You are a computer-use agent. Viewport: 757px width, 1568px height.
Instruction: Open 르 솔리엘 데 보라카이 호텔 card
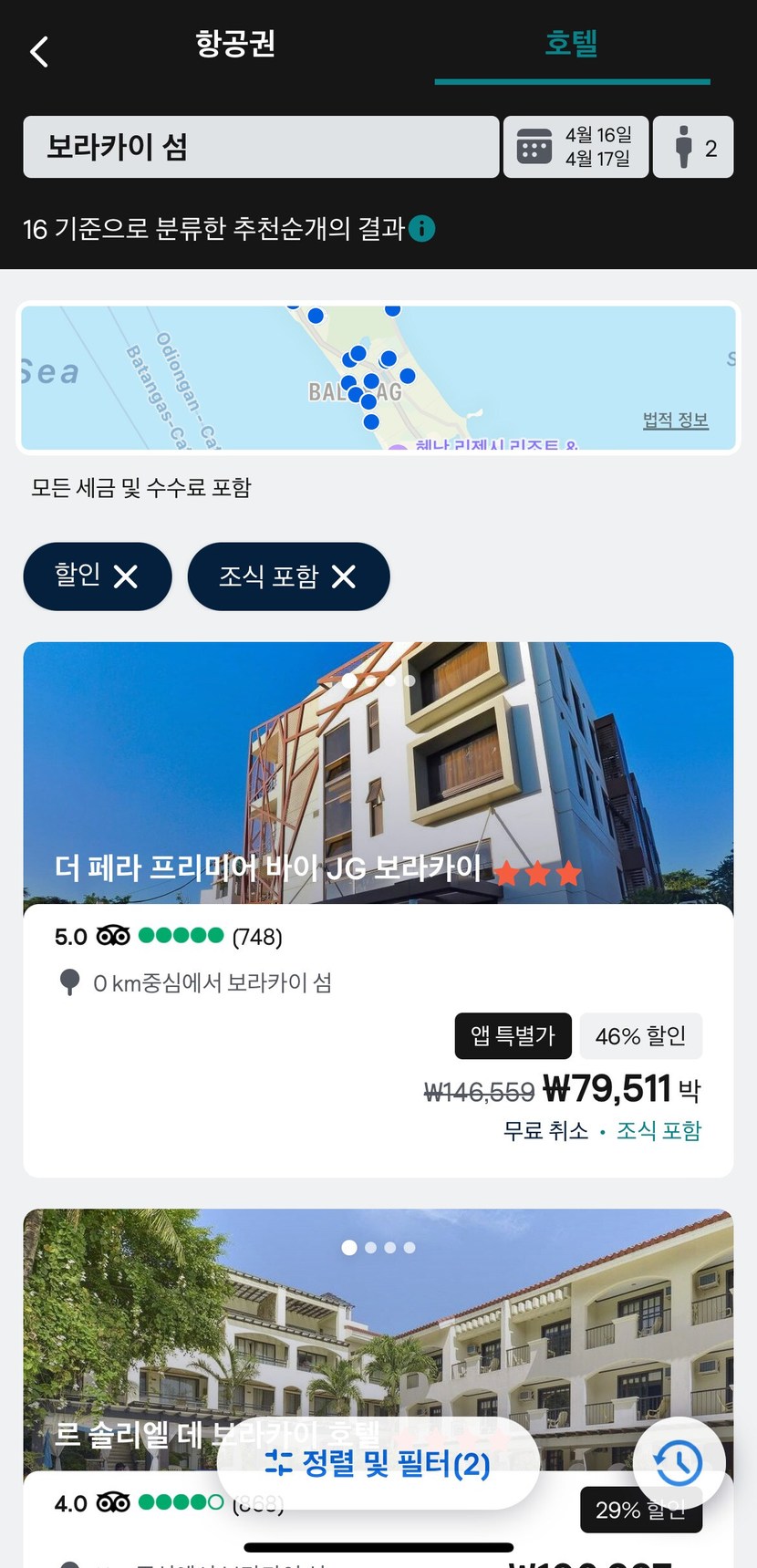pos(378,1323)
